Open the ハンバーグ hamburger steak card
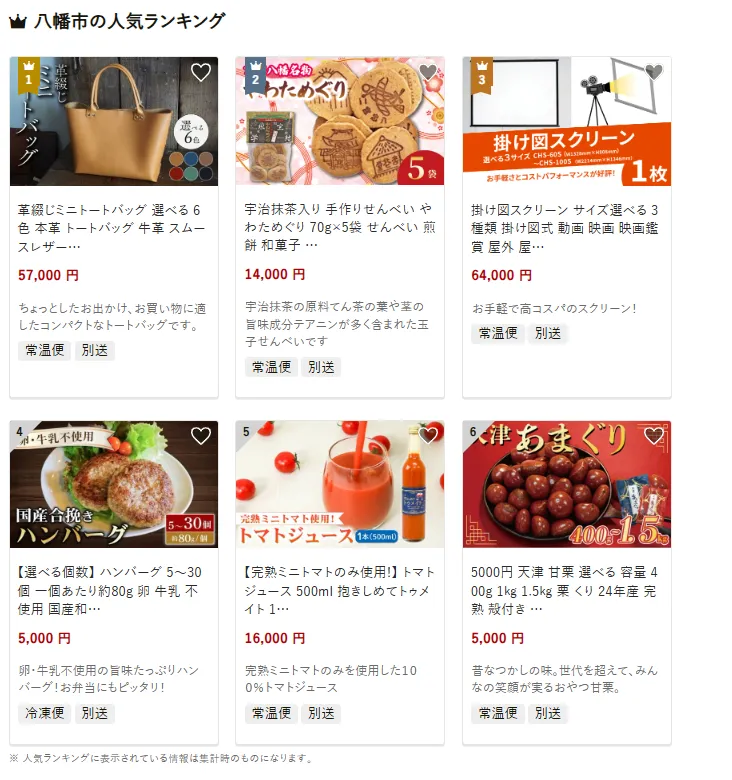Screen dimensions: 732x780 click(113, 590)
